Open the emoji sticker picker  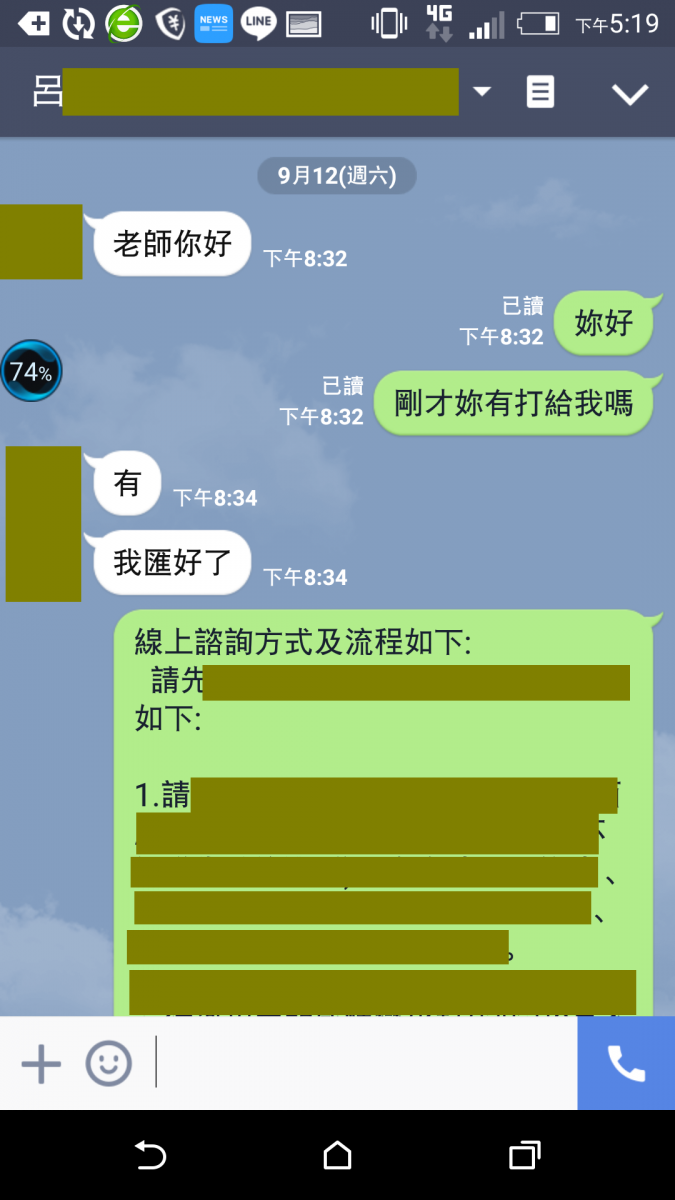[x=108, y=1063]
